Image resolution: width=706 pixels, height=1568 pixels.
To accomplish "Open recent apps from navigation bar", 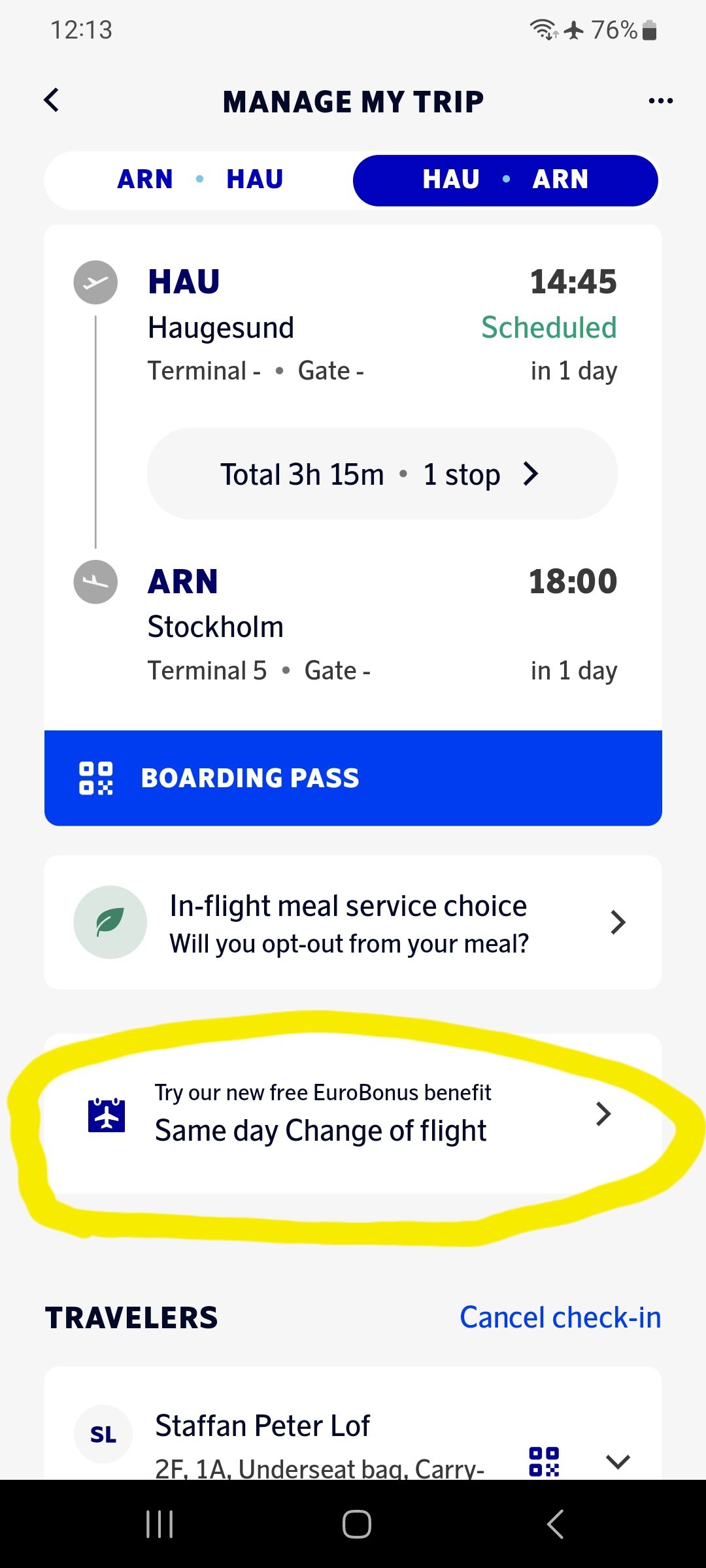I will [x=160, y=1524].
